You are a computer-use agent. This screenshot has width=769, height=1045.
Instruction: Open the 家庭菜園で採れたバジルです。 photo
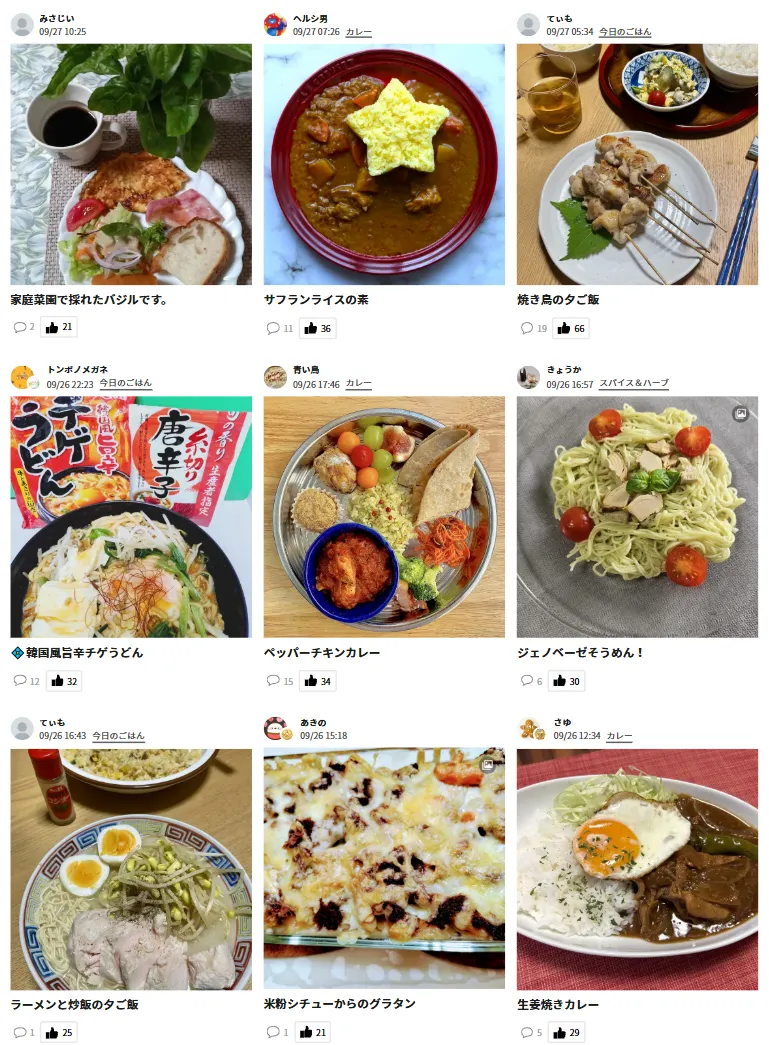pyautogui.click(x=131, y=165)
